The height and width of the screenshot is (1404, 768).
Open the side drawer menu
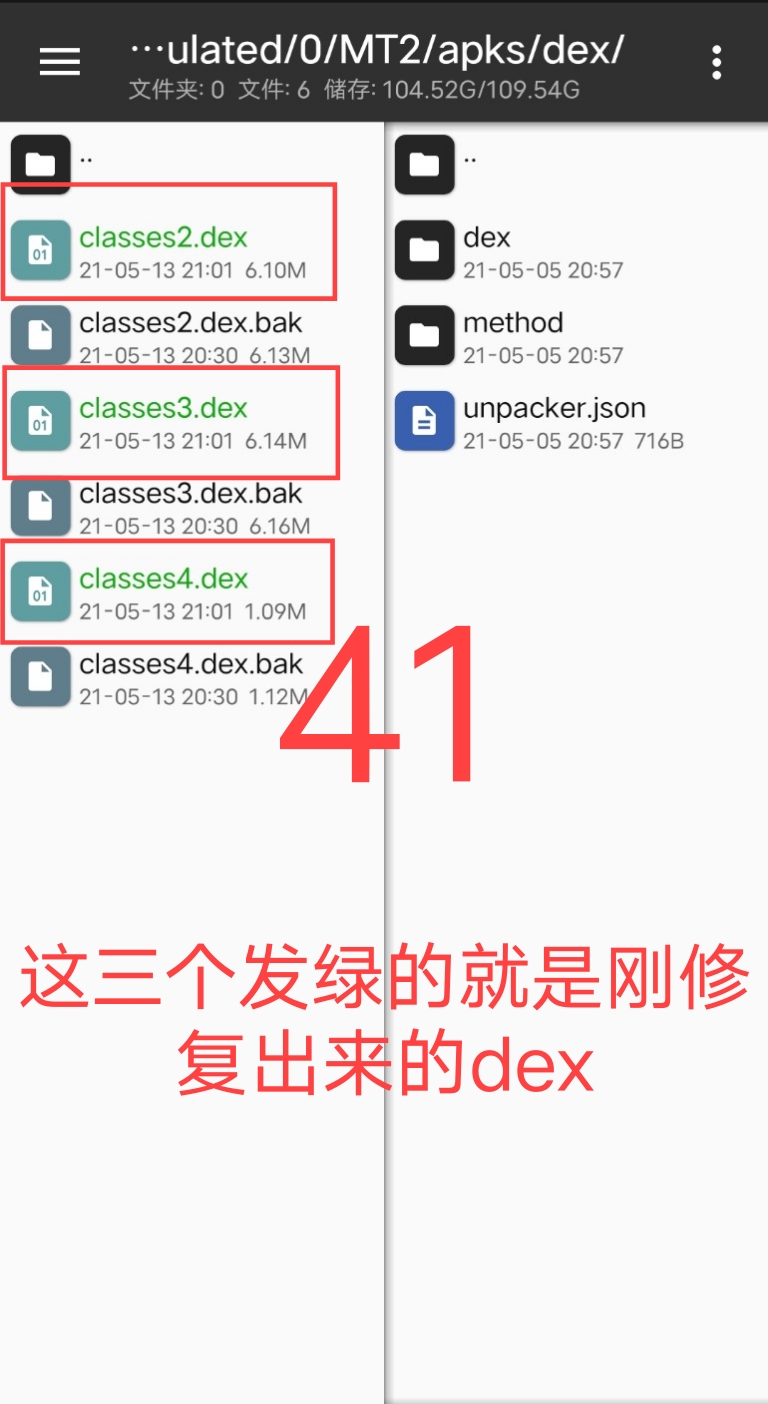[x=60, y=62]
